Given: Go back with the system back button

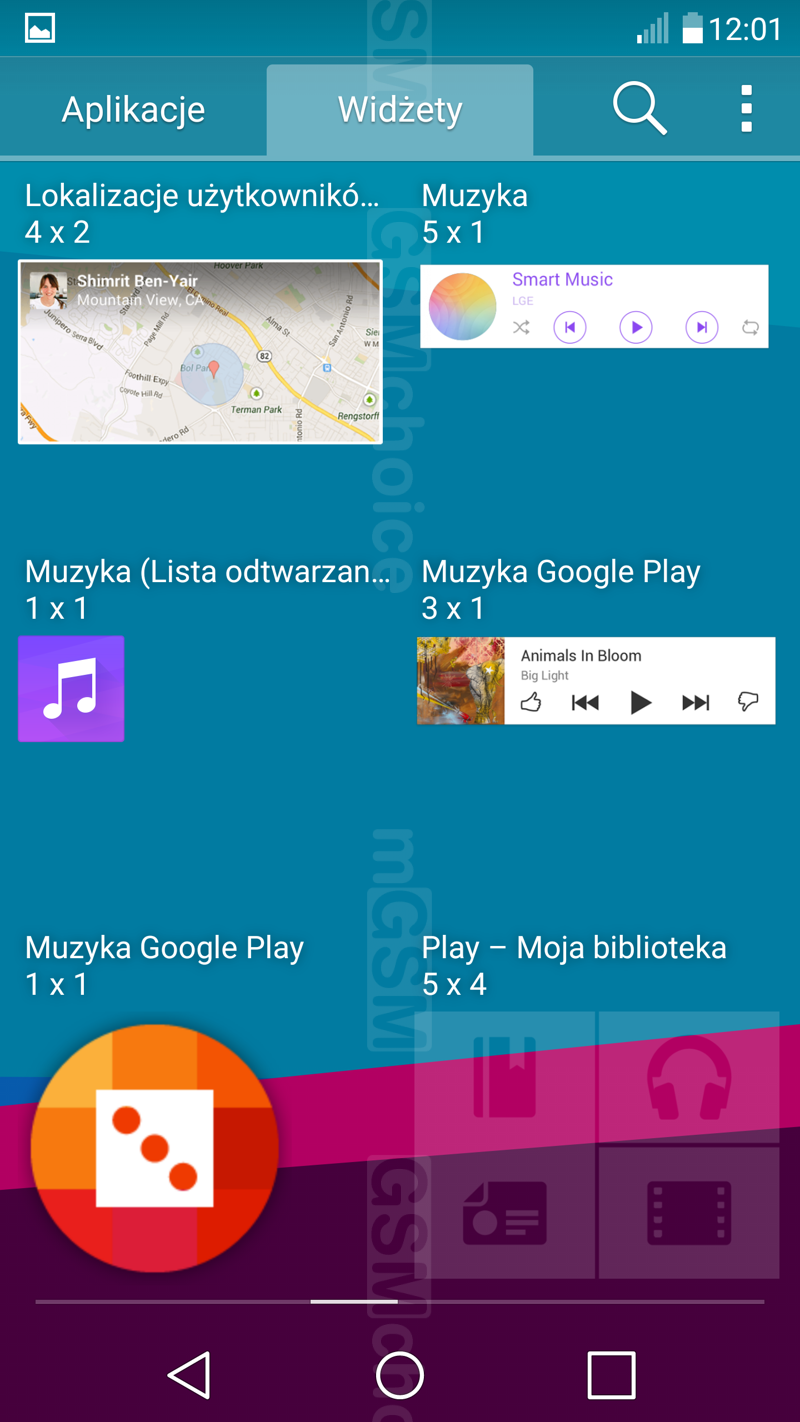Looking at the screenshot, I should (x=189, y=1374).
